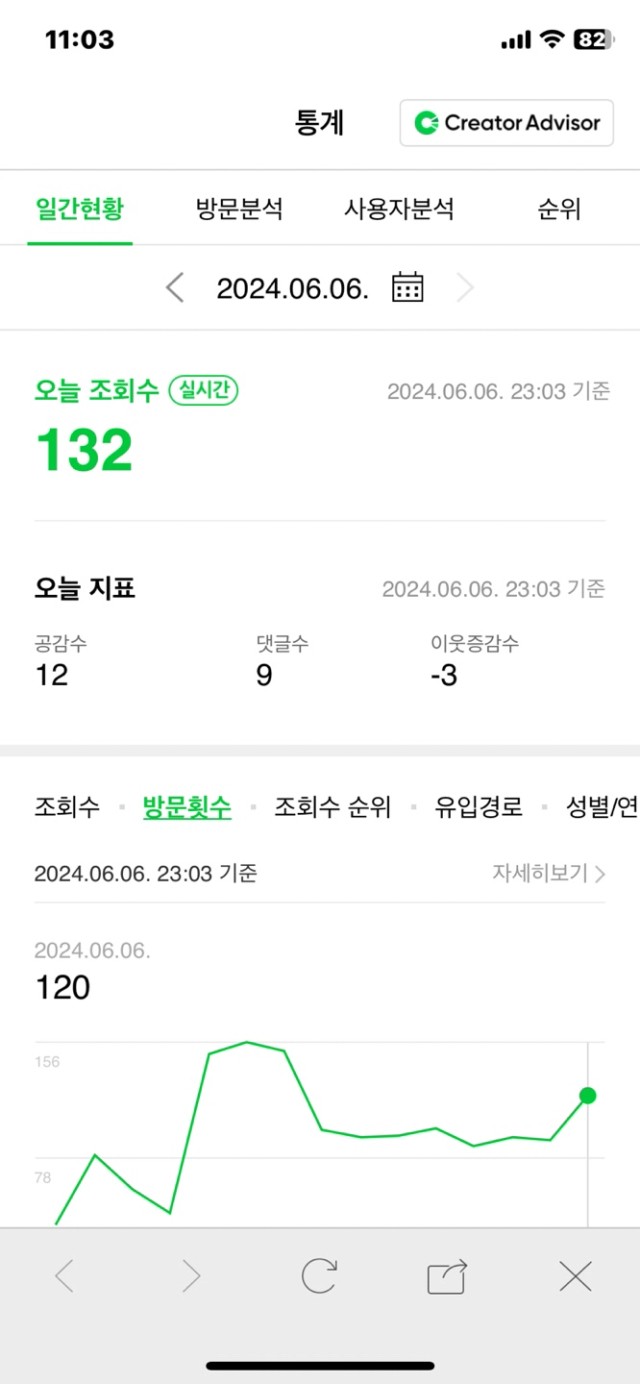
Task: View the 유입경로 chart
Action: [x=478, y=807]
